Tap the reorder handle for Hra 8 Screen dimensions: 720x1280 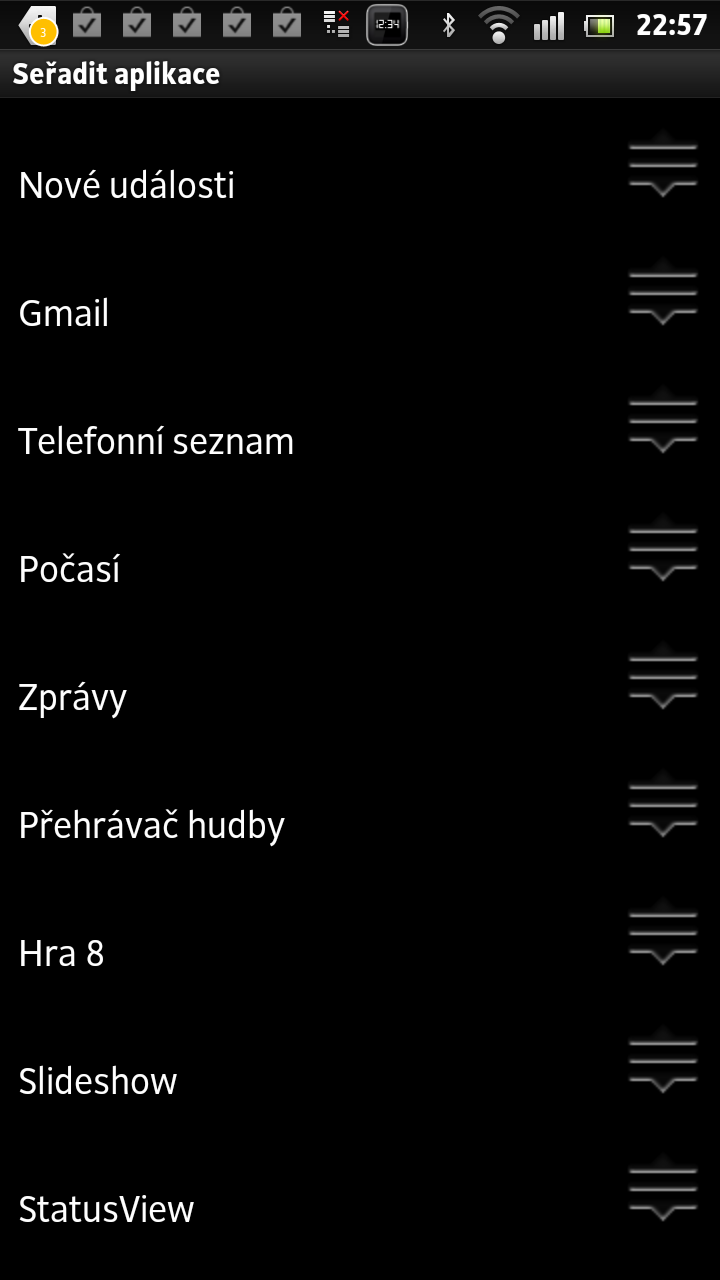click(661, 935)
